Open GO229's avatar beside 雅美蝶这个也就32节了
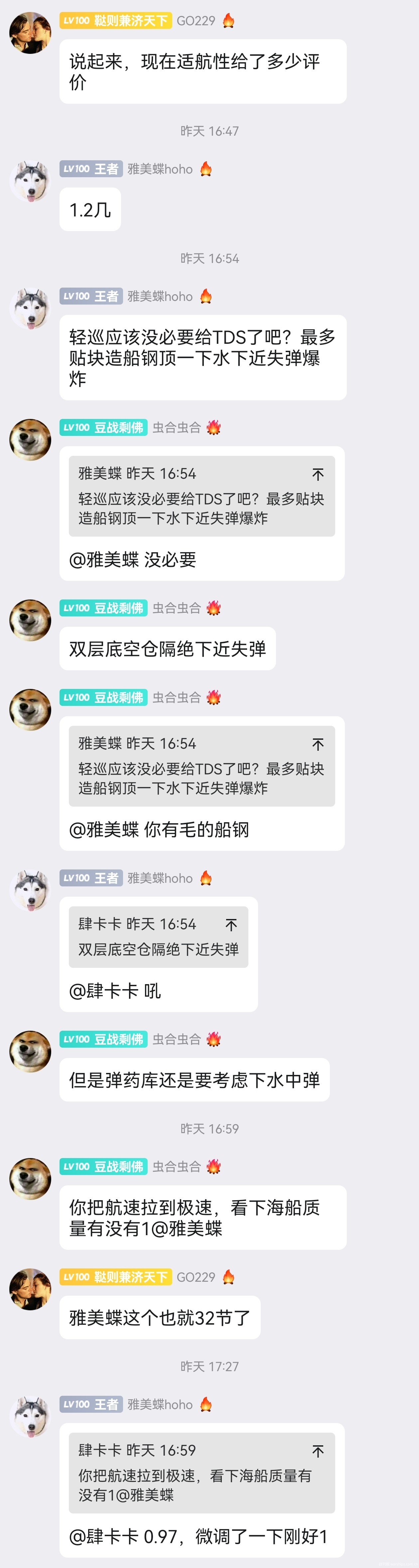 point(30,1289)
